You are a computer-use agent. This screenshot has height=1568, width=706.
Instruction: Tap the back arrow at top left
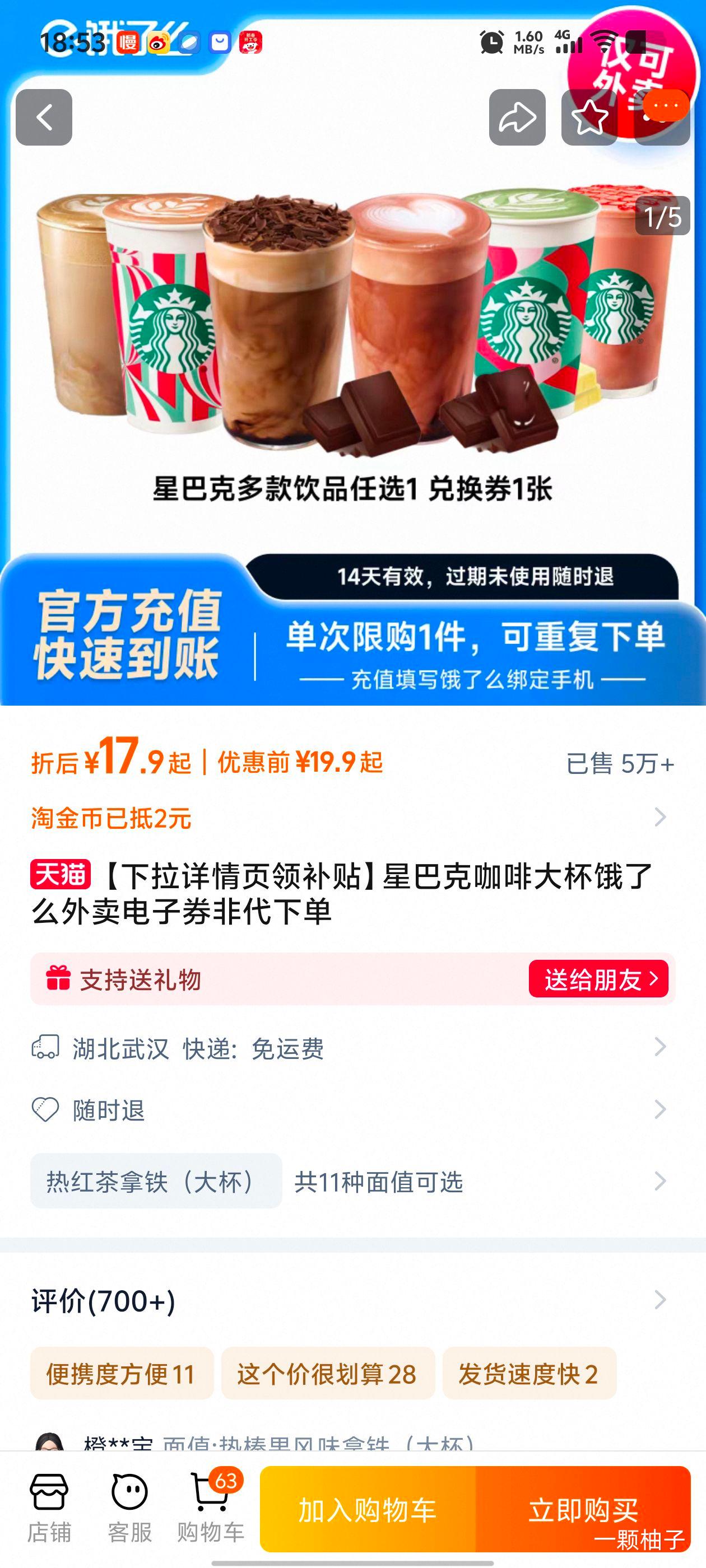pos(45,118)
